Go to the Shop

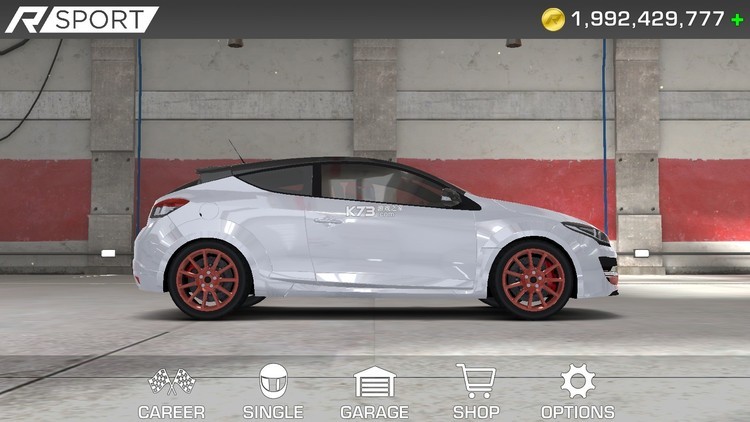(x=476, y=392)
